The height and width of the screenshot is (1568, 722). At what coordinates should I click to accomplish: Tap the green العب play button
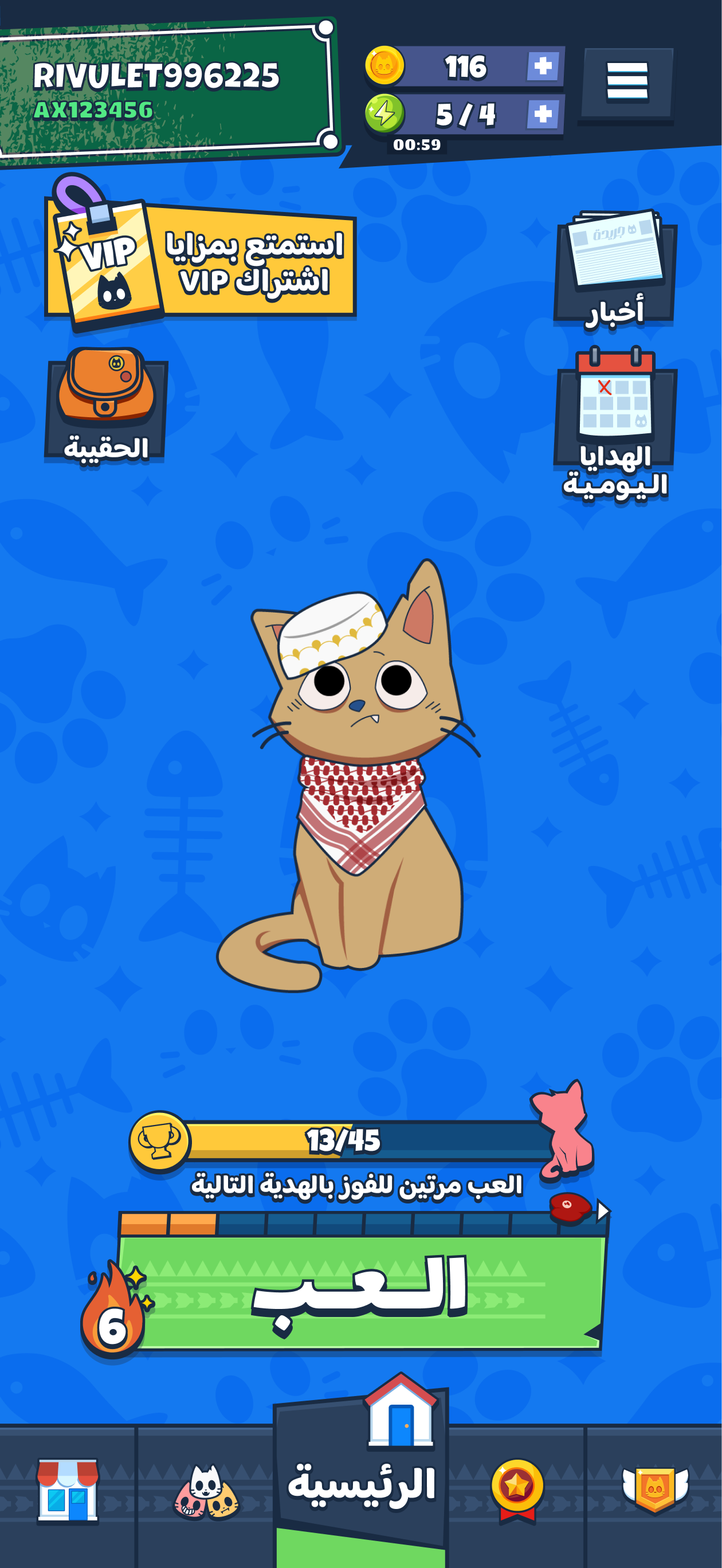(x=362, y=1293)
